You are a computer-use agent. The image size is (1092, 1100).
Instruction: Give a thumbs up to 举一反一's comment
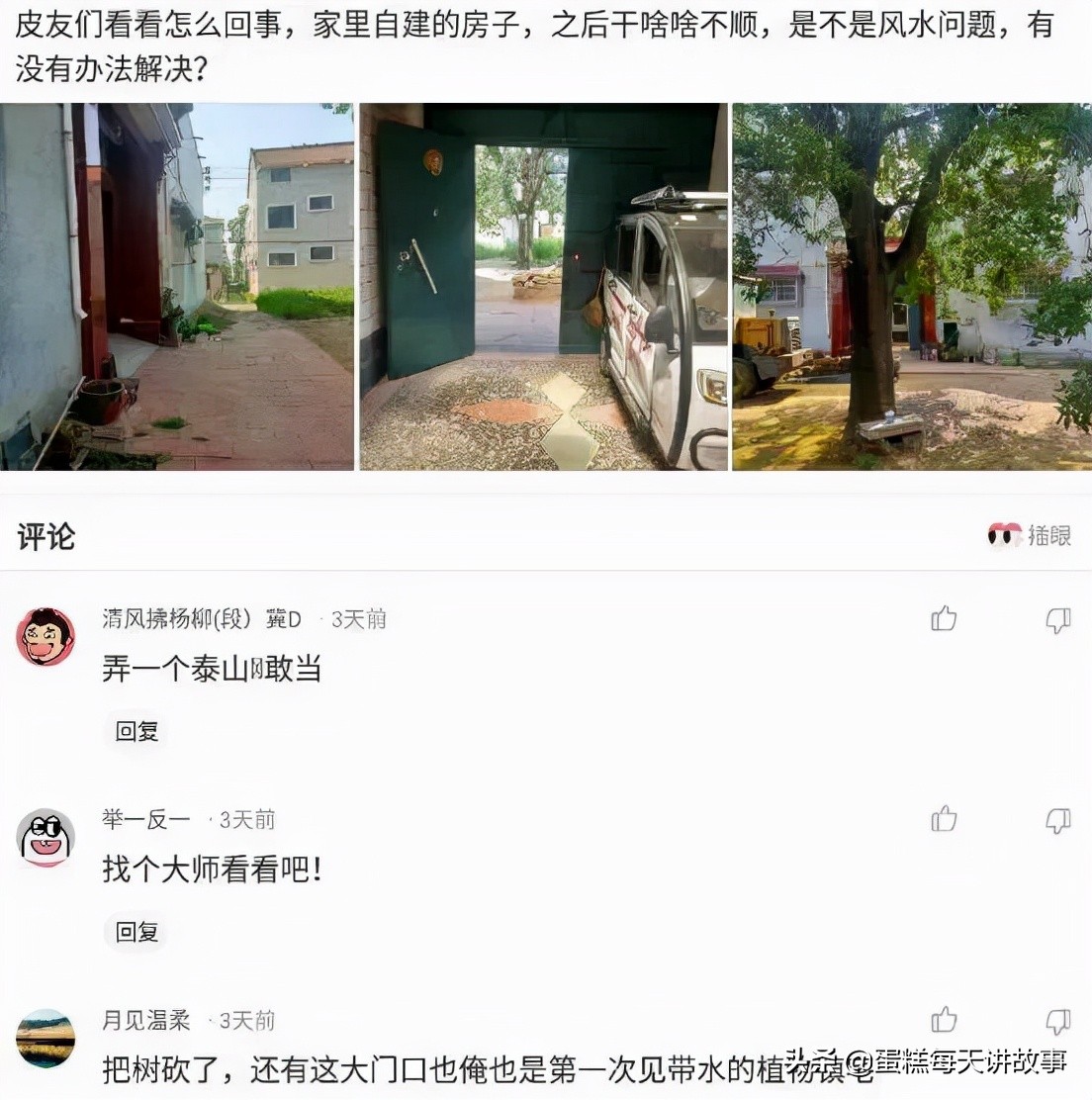point(943,820)
